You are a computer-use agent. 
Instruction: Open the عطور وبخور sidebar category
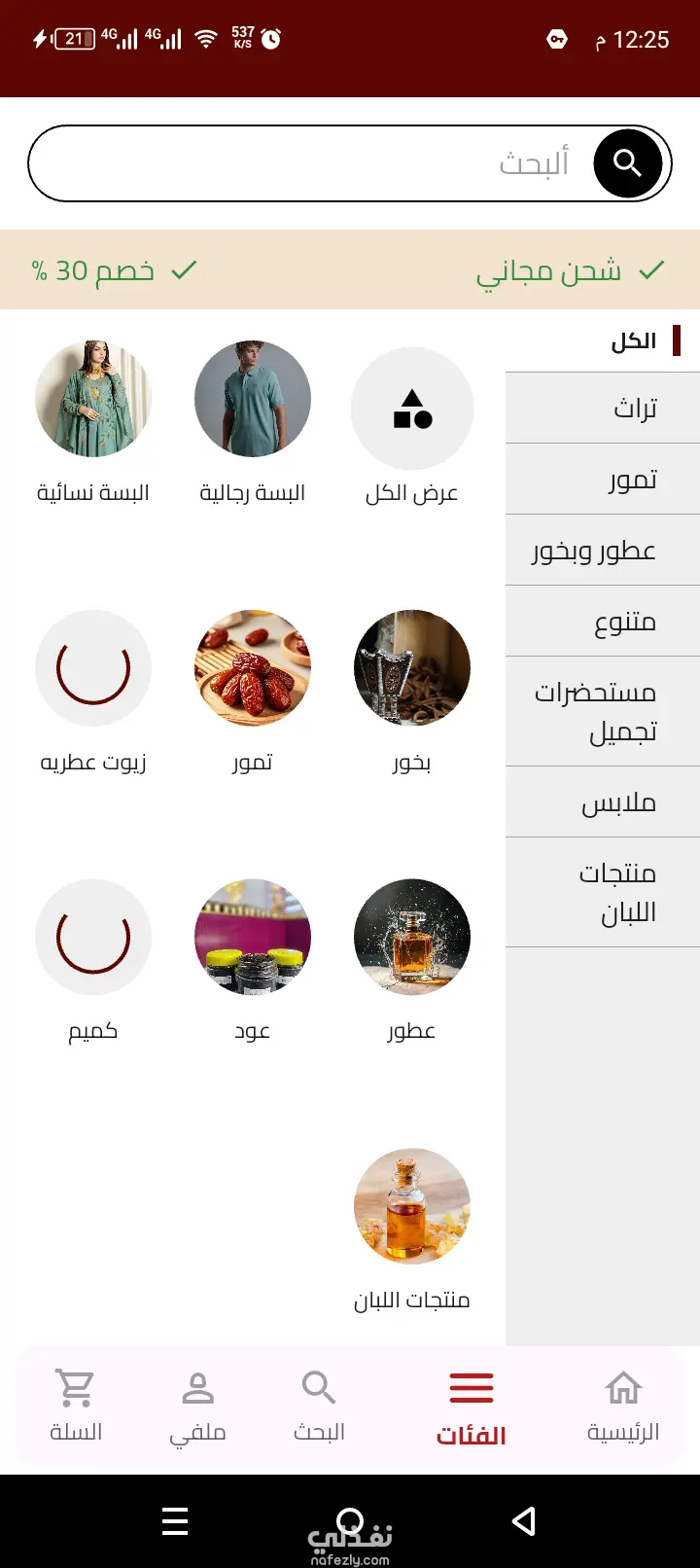point(603,551)
